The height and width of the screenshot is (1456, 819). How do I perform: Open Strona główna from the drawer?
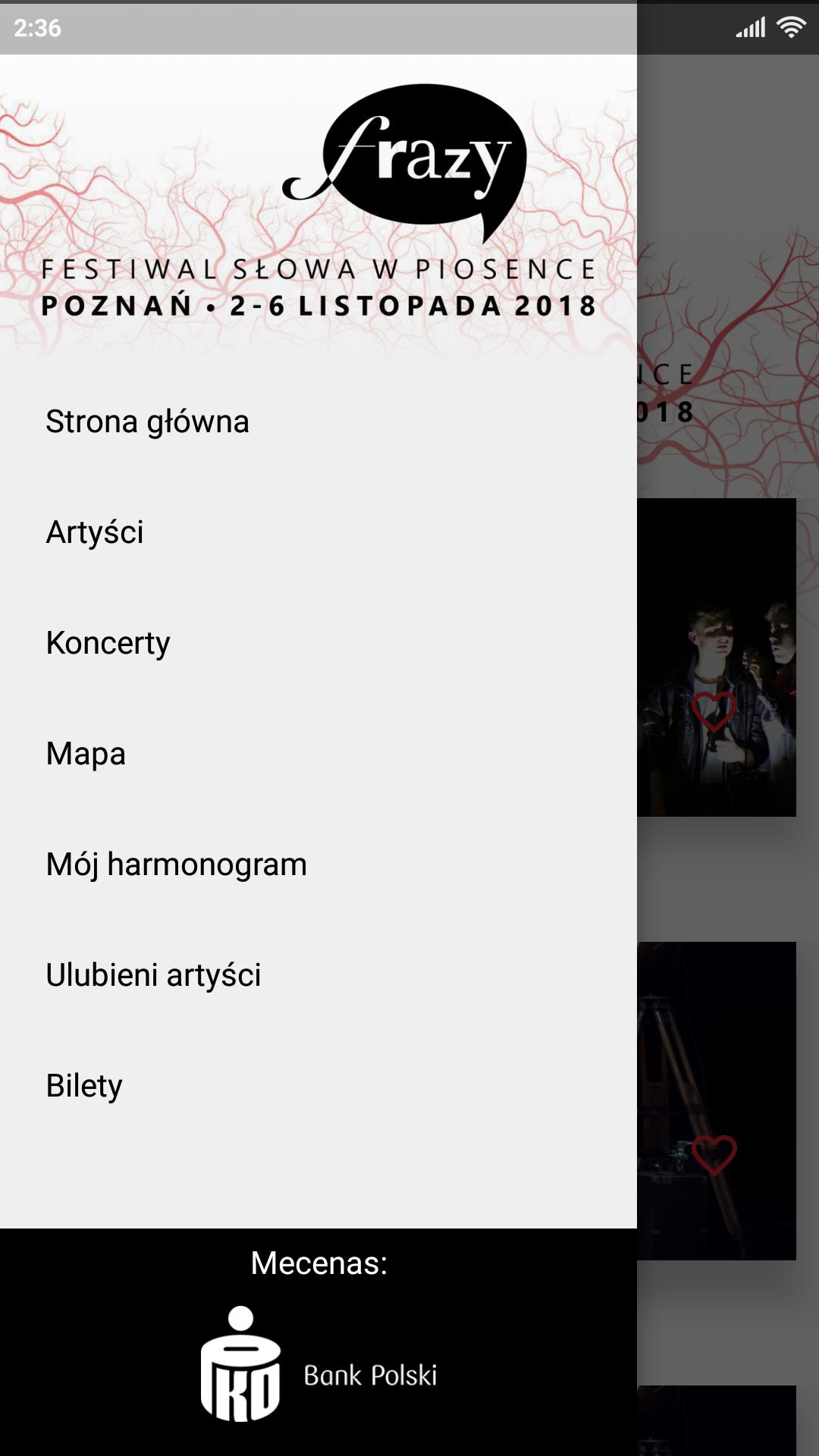click(147, 422)
